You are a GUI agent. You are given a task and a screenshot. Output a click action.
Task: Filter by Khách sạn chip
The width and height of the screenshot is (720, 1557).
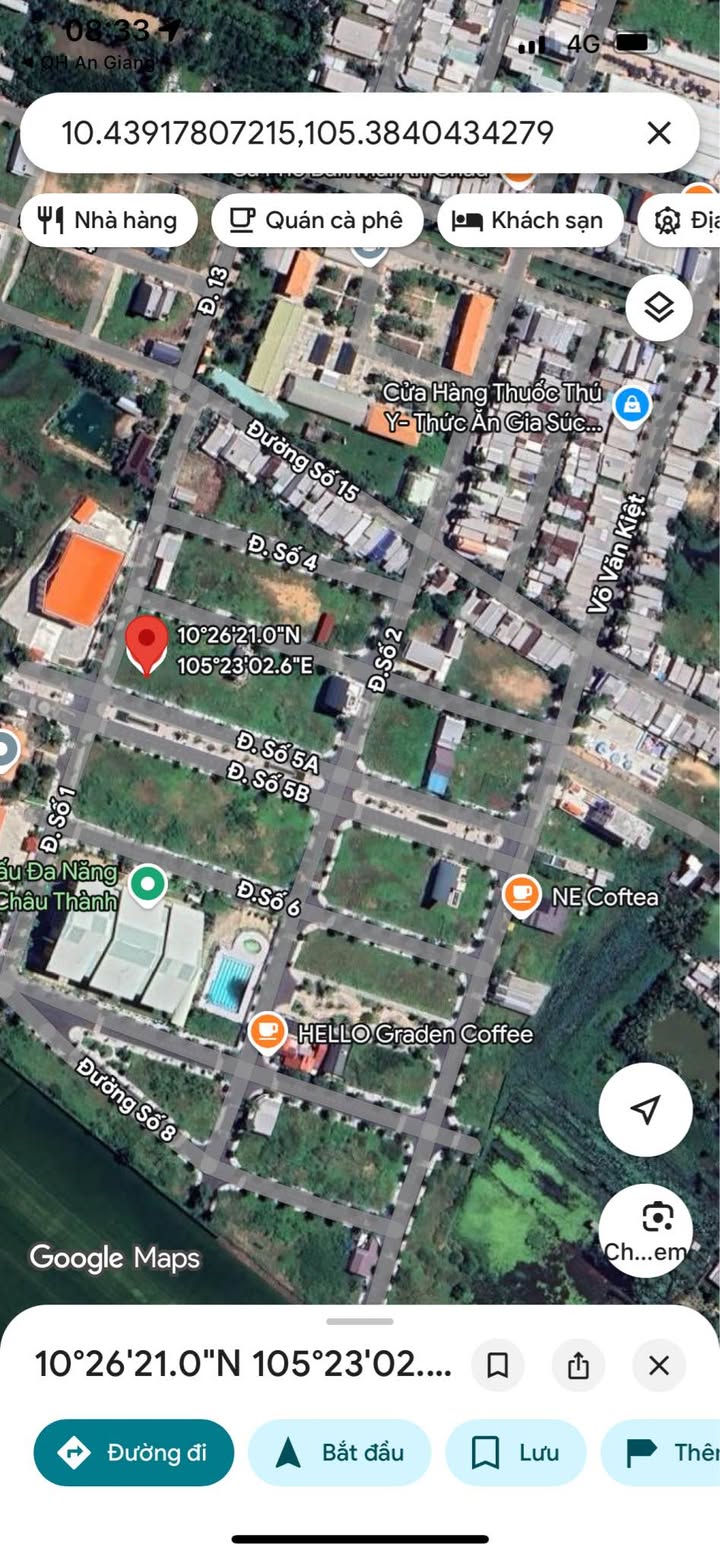point(530,220)
